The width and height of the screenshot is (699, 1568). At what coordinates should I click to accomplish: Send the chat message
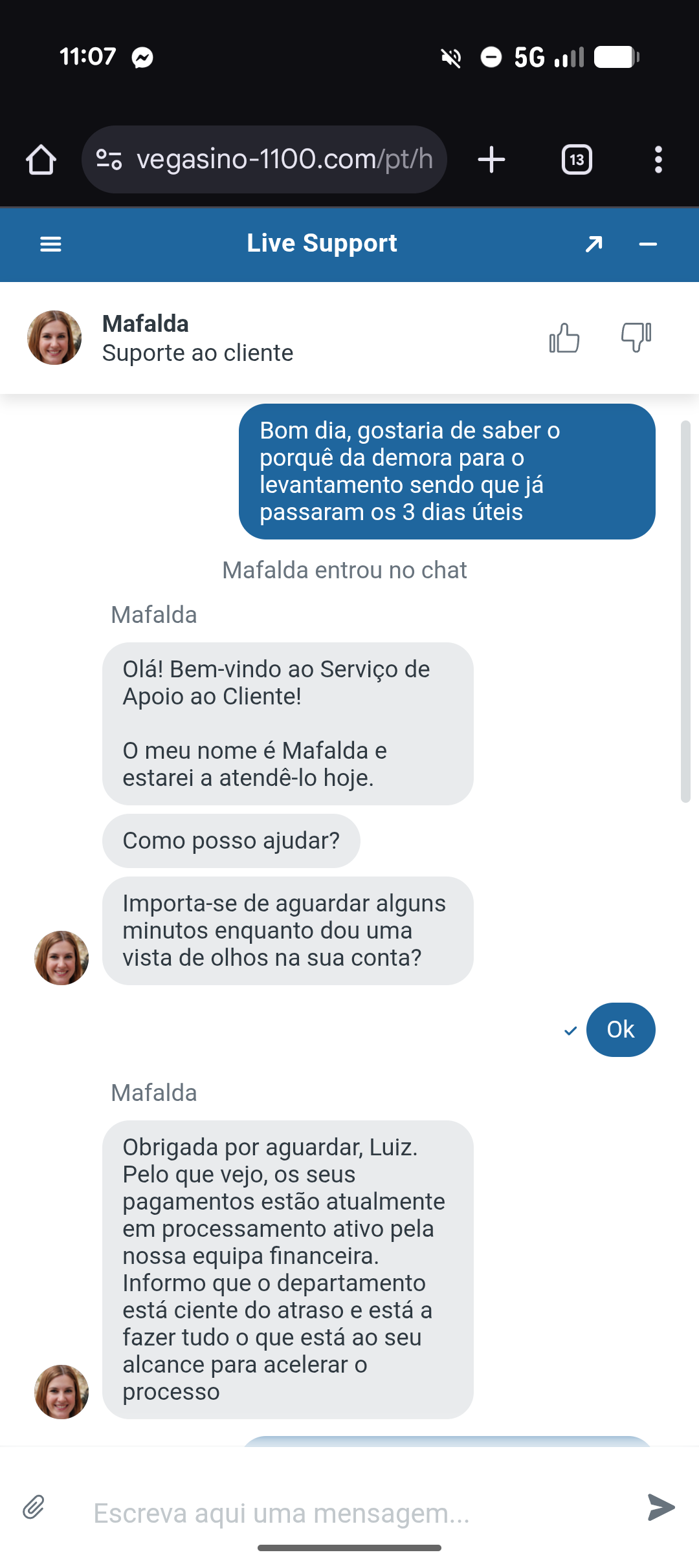tap(661, 1507)
